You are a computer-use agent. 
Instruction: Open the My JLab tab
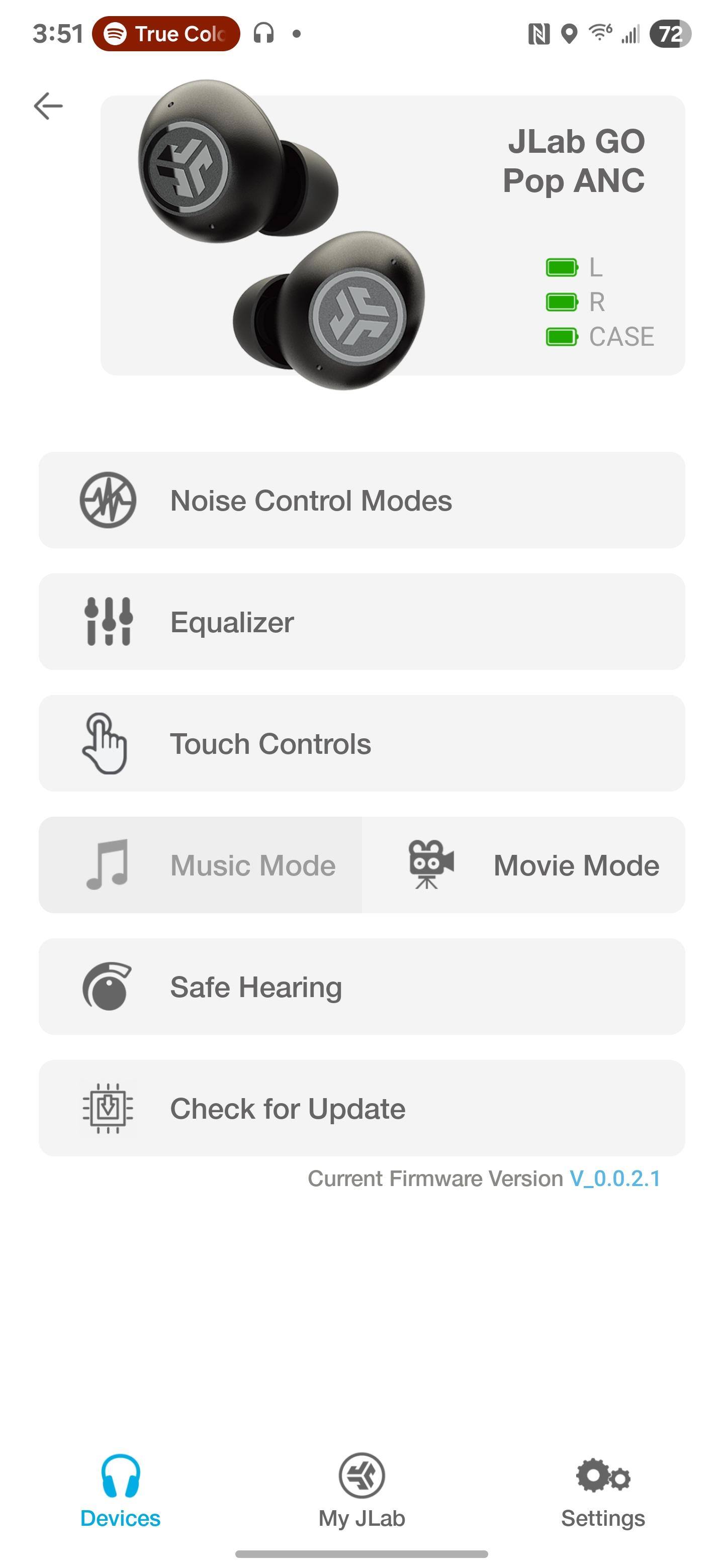(361, 1491)
